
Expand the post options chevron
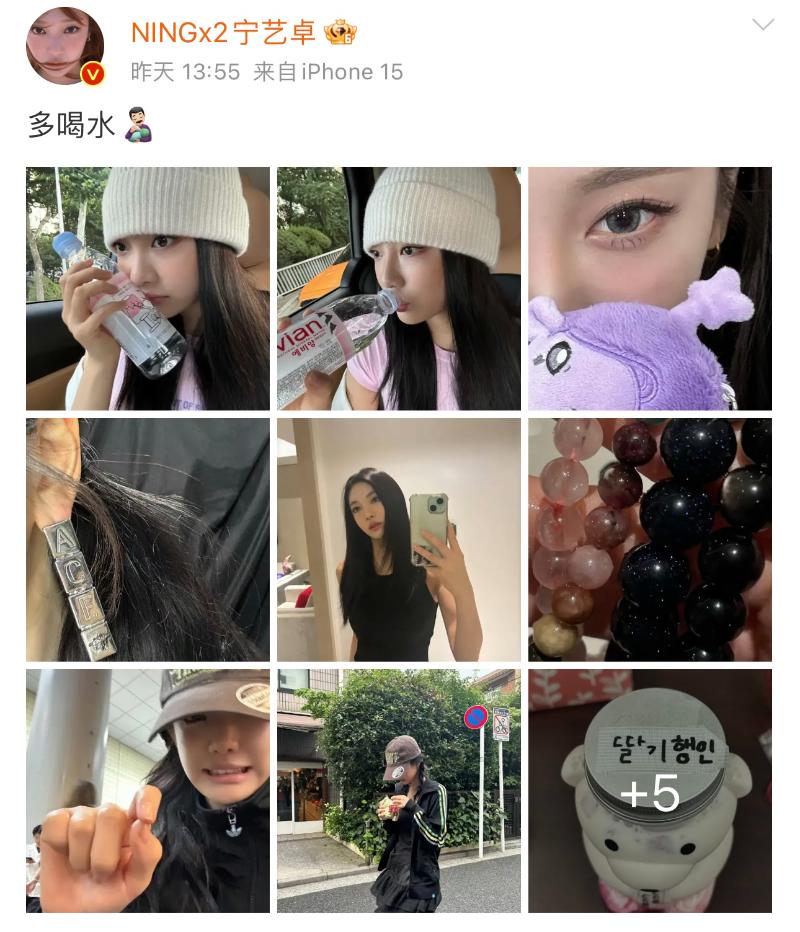pyautogui.click(x=763, y=25)
